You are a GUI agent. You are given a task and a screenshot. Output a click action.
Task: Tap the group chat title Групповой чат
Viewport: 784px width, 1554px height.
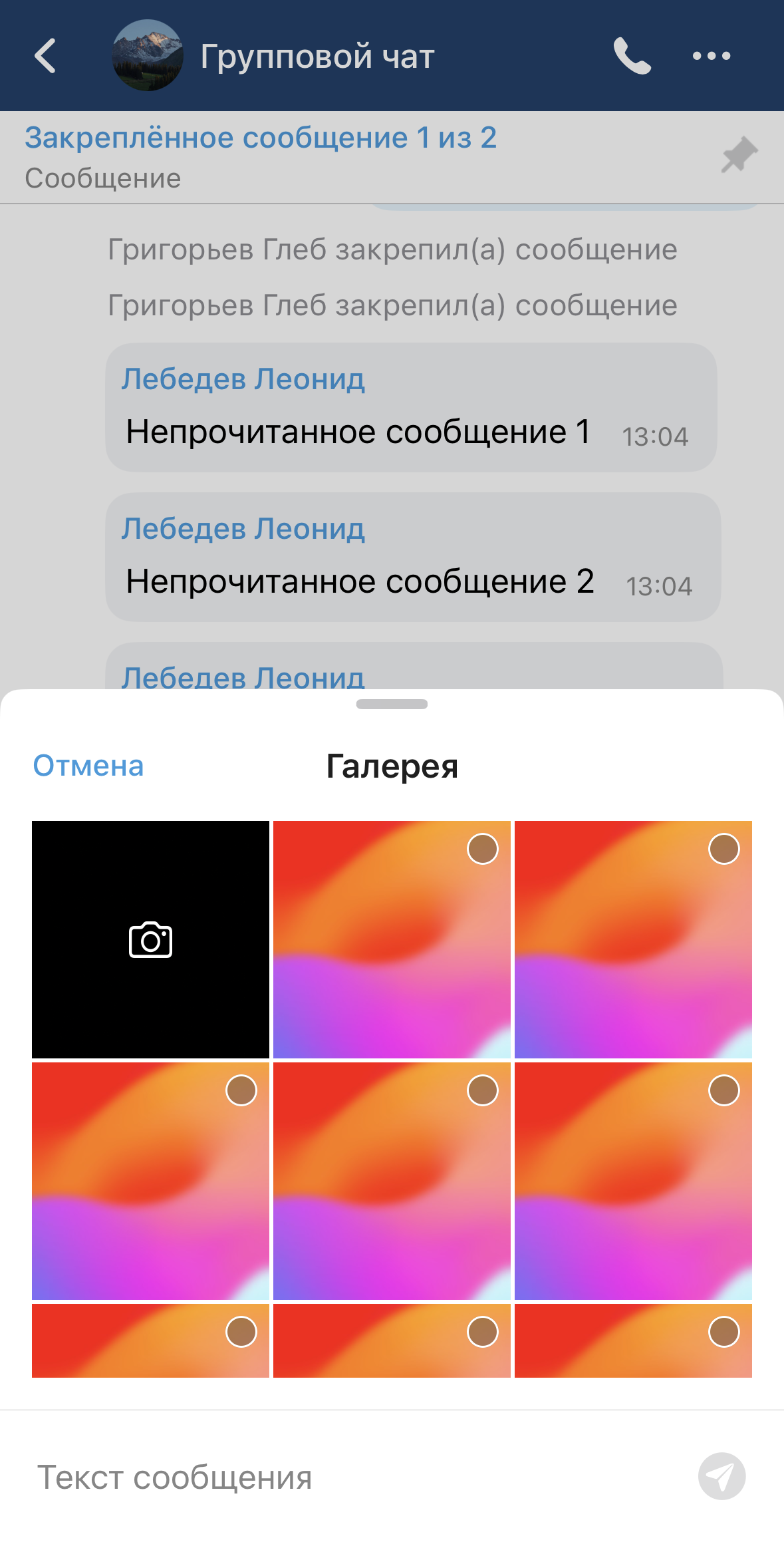tap(317, 57)
